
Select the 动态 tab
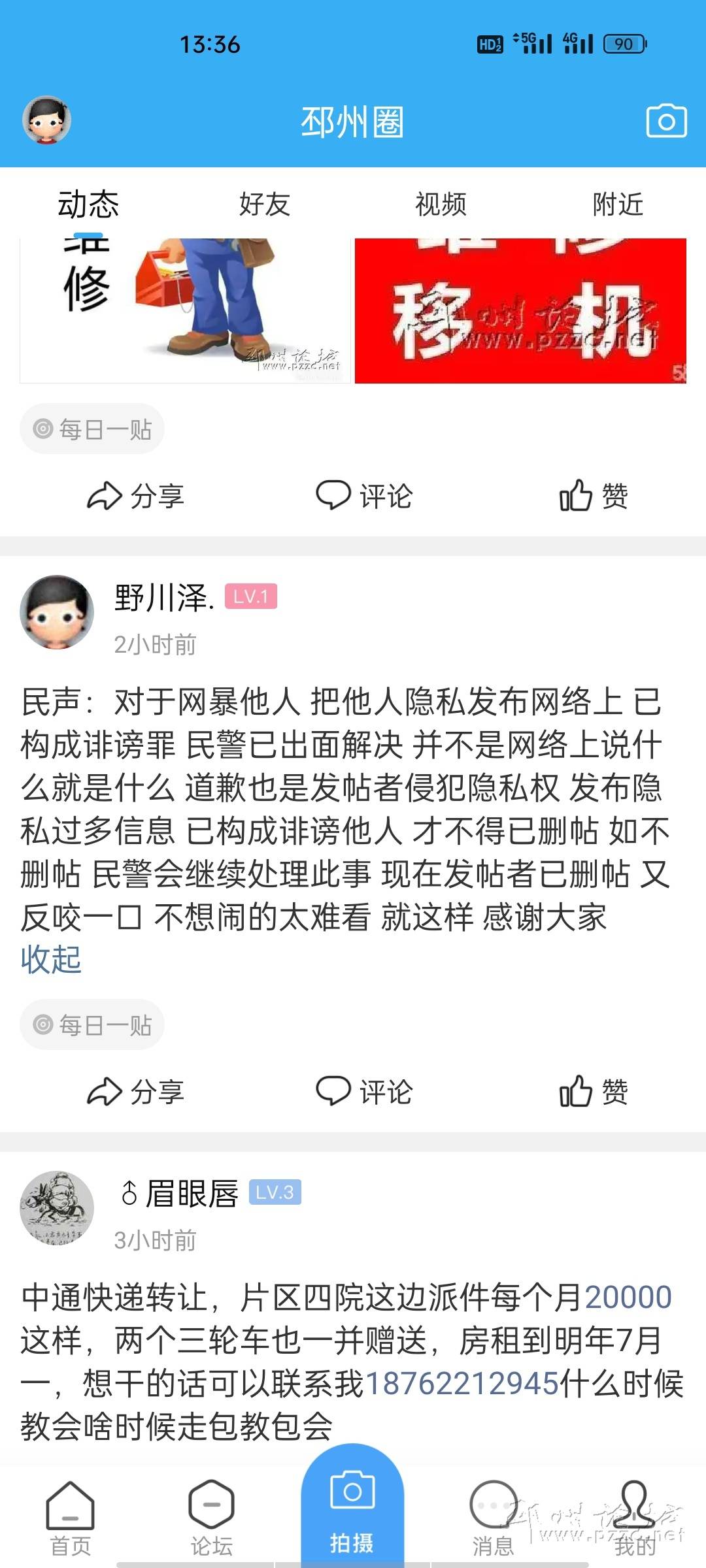88,204
